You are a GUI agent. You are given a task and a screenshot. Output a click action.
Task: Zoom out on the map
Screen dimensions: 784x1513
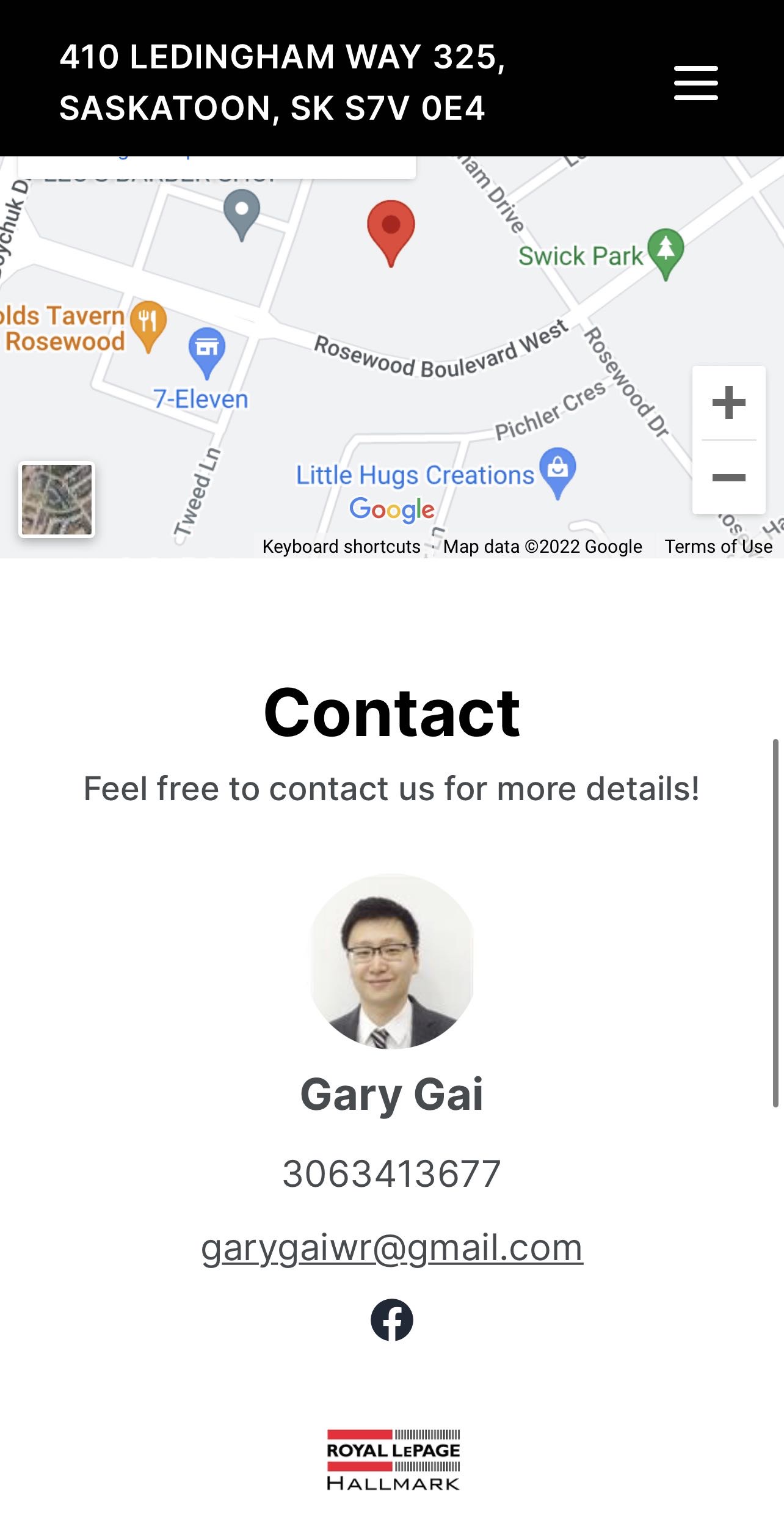click(728, 477)
